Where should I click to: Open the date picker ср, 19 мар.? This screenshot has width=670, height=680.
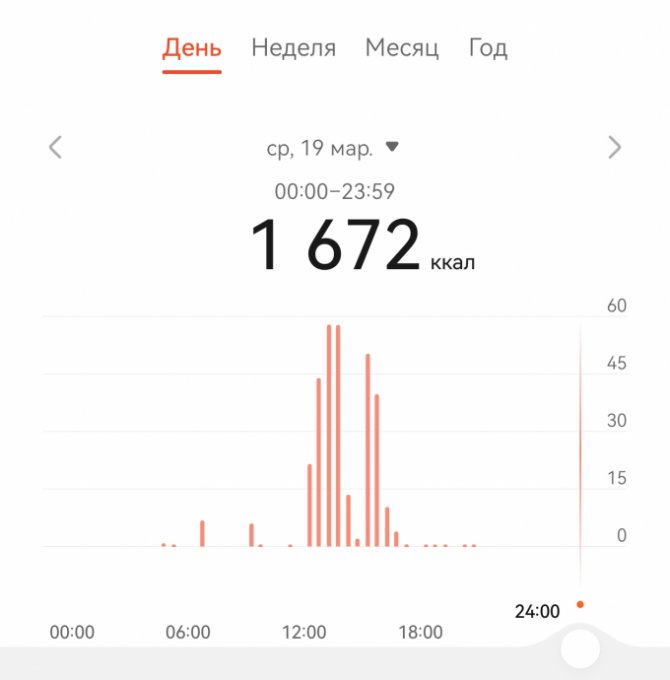coord(333,148)
